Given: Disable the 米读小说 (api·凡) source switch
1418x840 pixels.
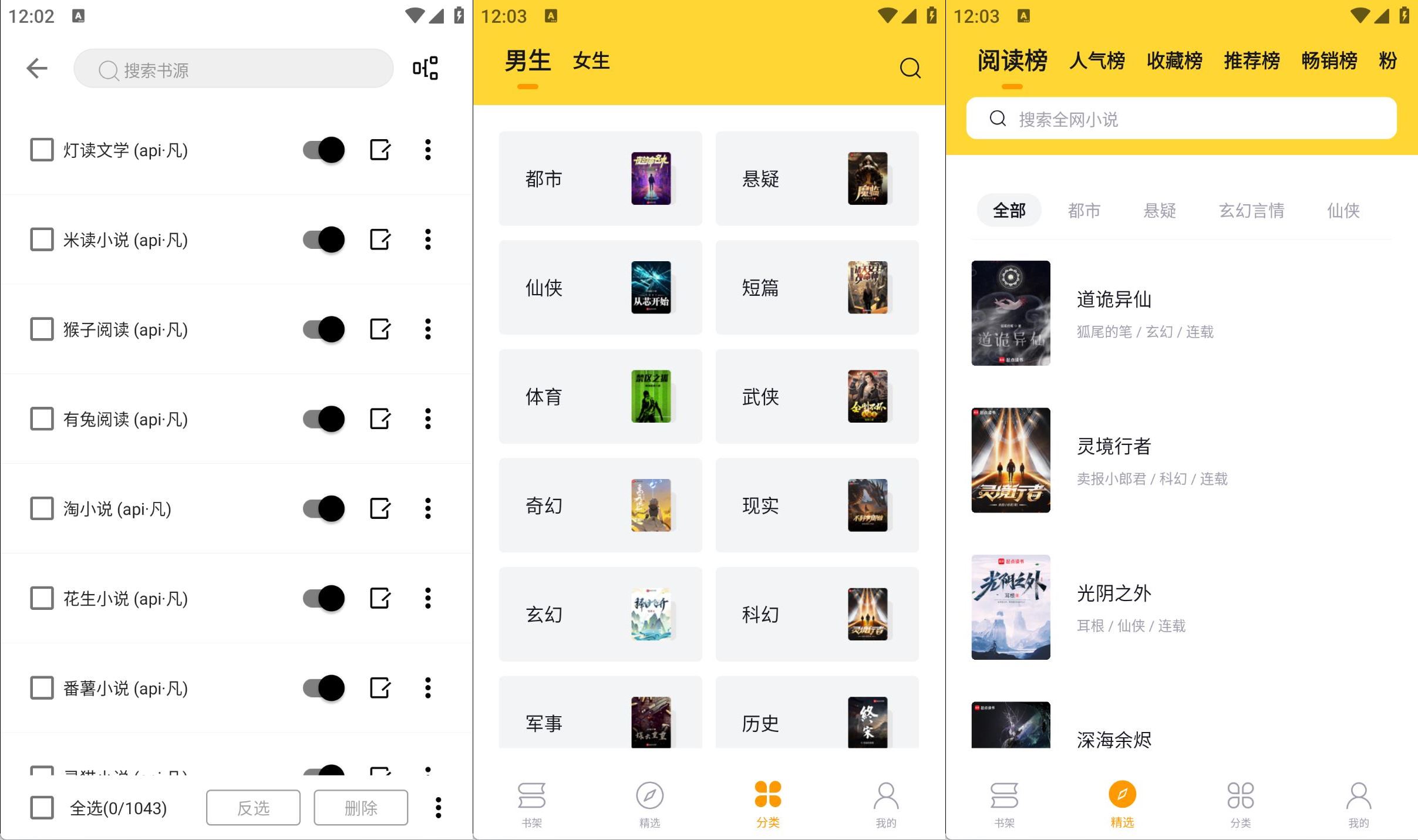Looking at the screenshot, I should pyautogui.click(x=324, y=239).
